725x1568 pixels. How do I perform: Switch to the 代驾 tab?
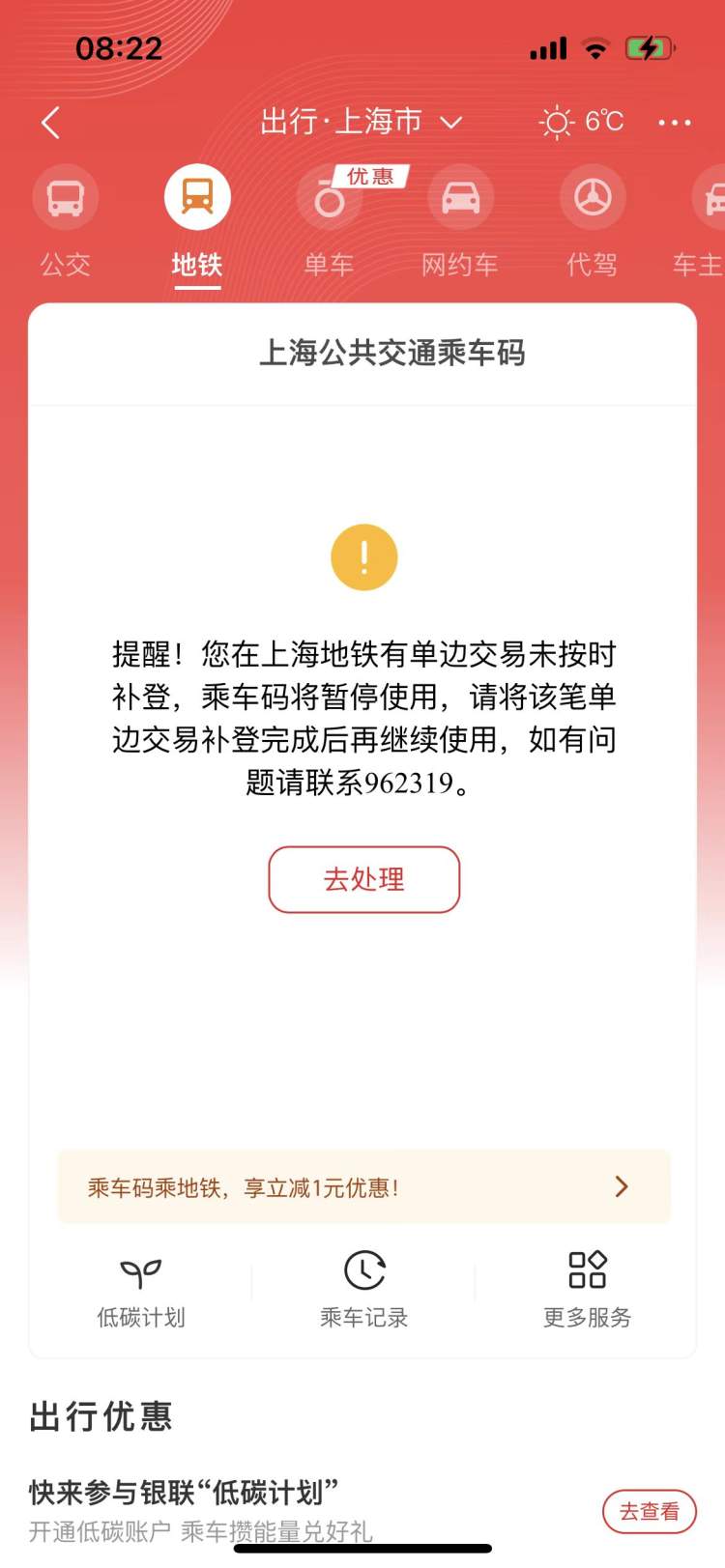[x=592, y=222]
